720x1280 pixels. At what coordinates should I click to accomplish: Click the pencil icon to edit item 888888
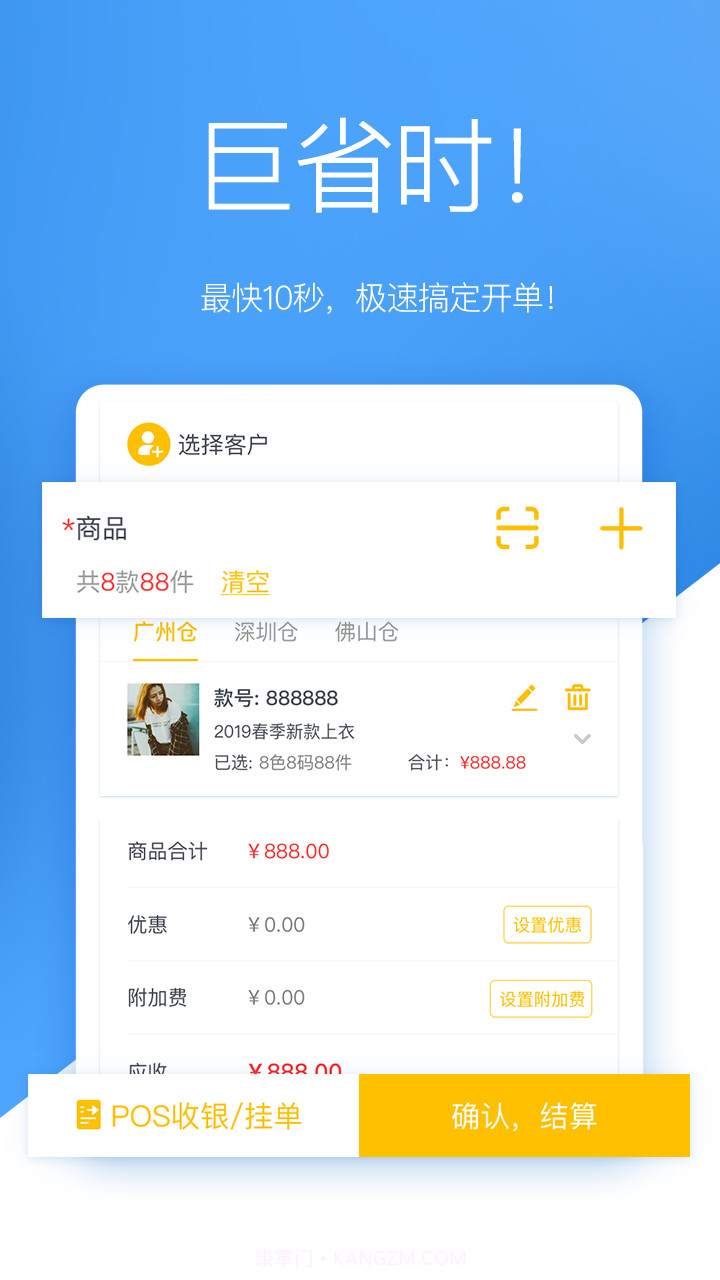[524, 698]
